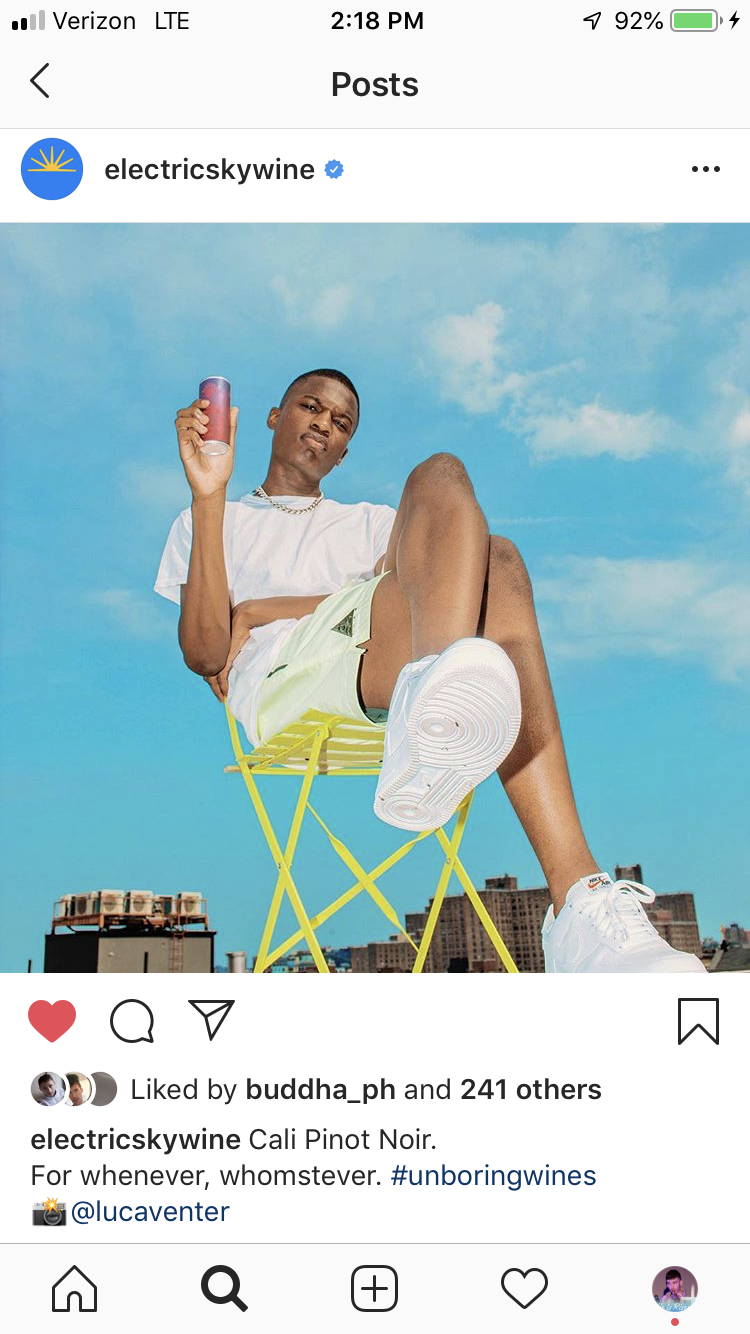Screen dimensions: 750x1334
Task: Save the post with bookmark icon
Action: (x=698, y=1021)
